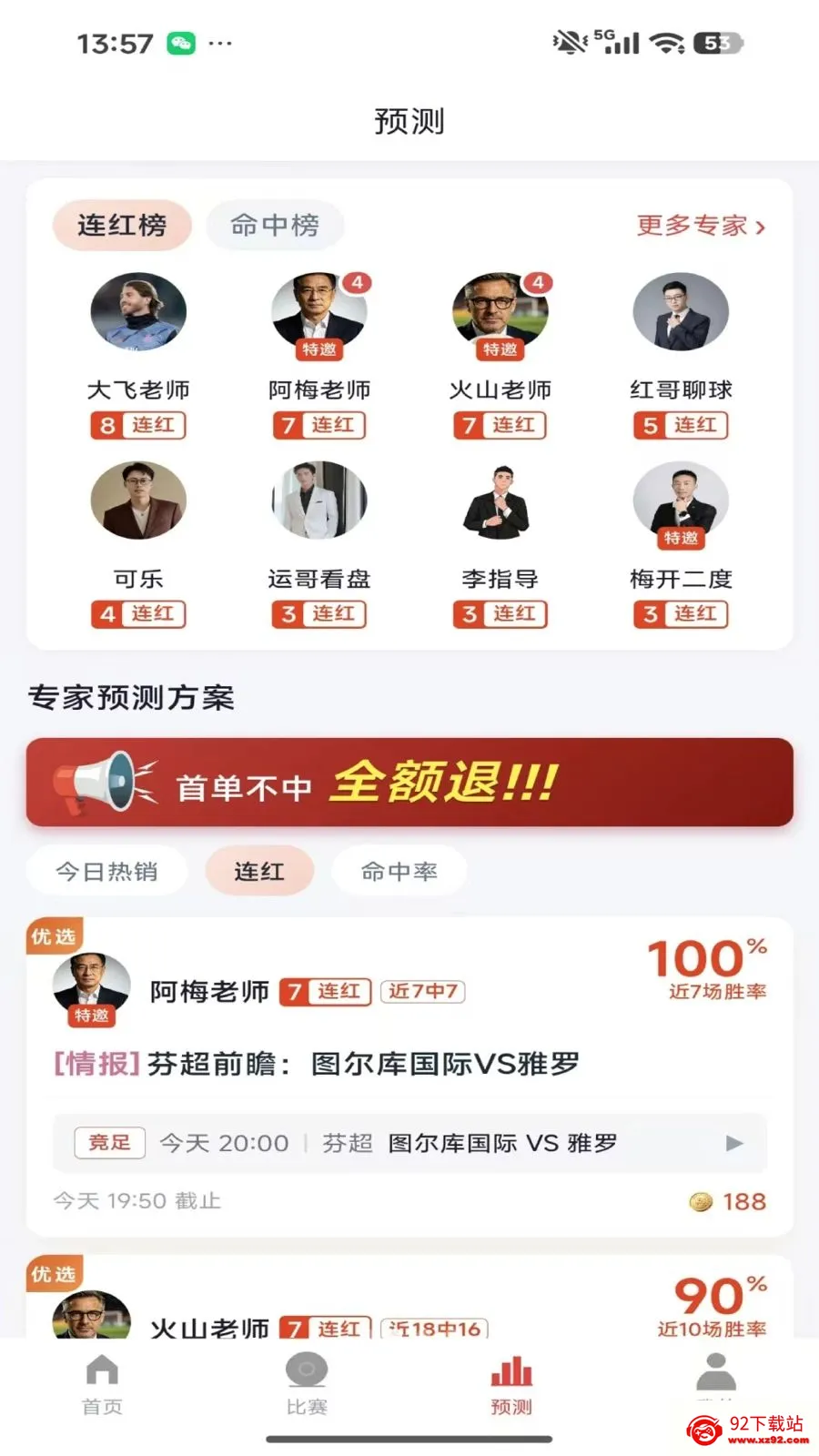Open 更多专家 expert list
Screen dimensions: 819x1456
click(x=701, y=226)
